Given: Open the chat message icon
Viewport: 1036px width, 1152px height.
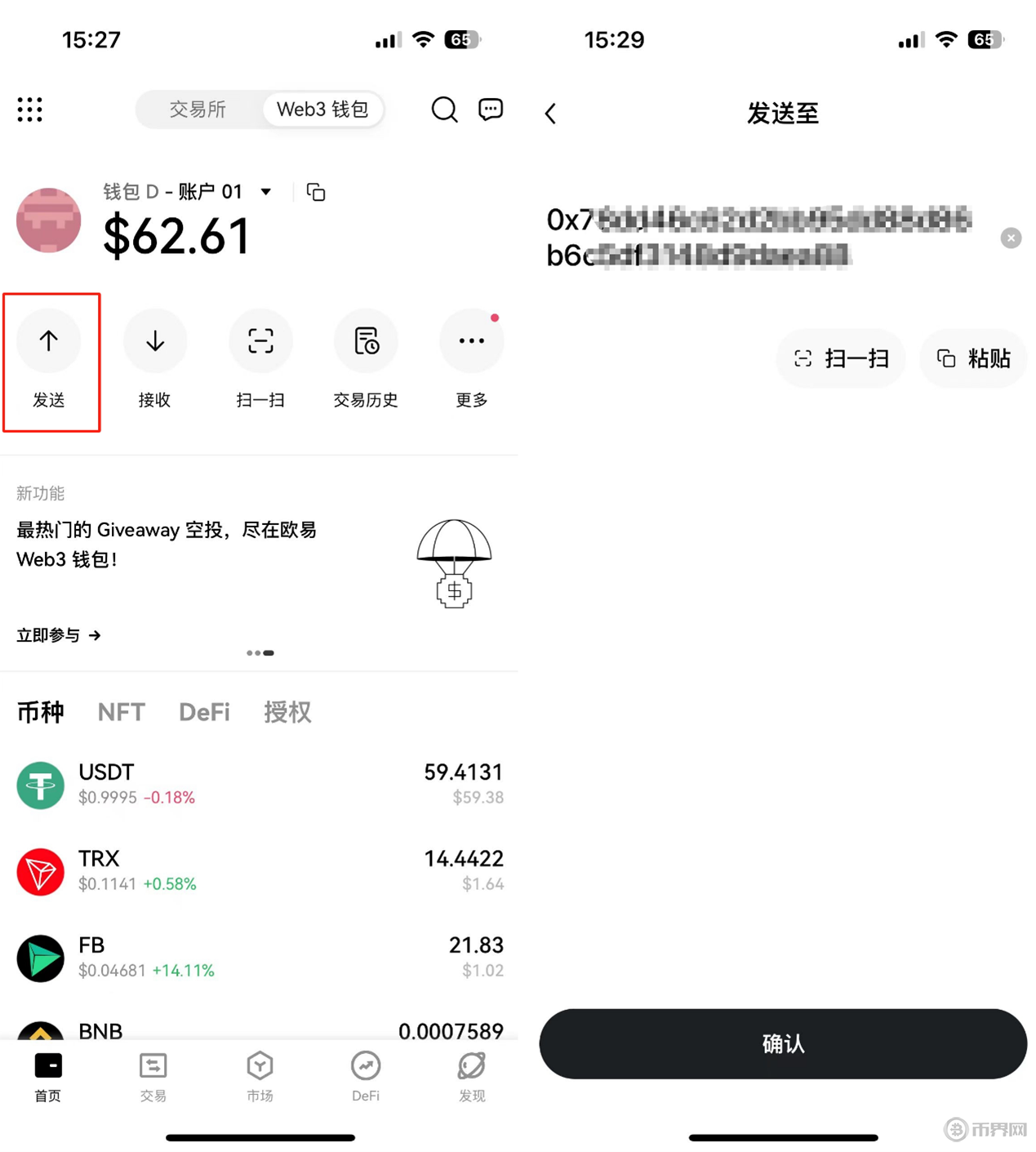Looking at the screenshot, I should (491, 109).
